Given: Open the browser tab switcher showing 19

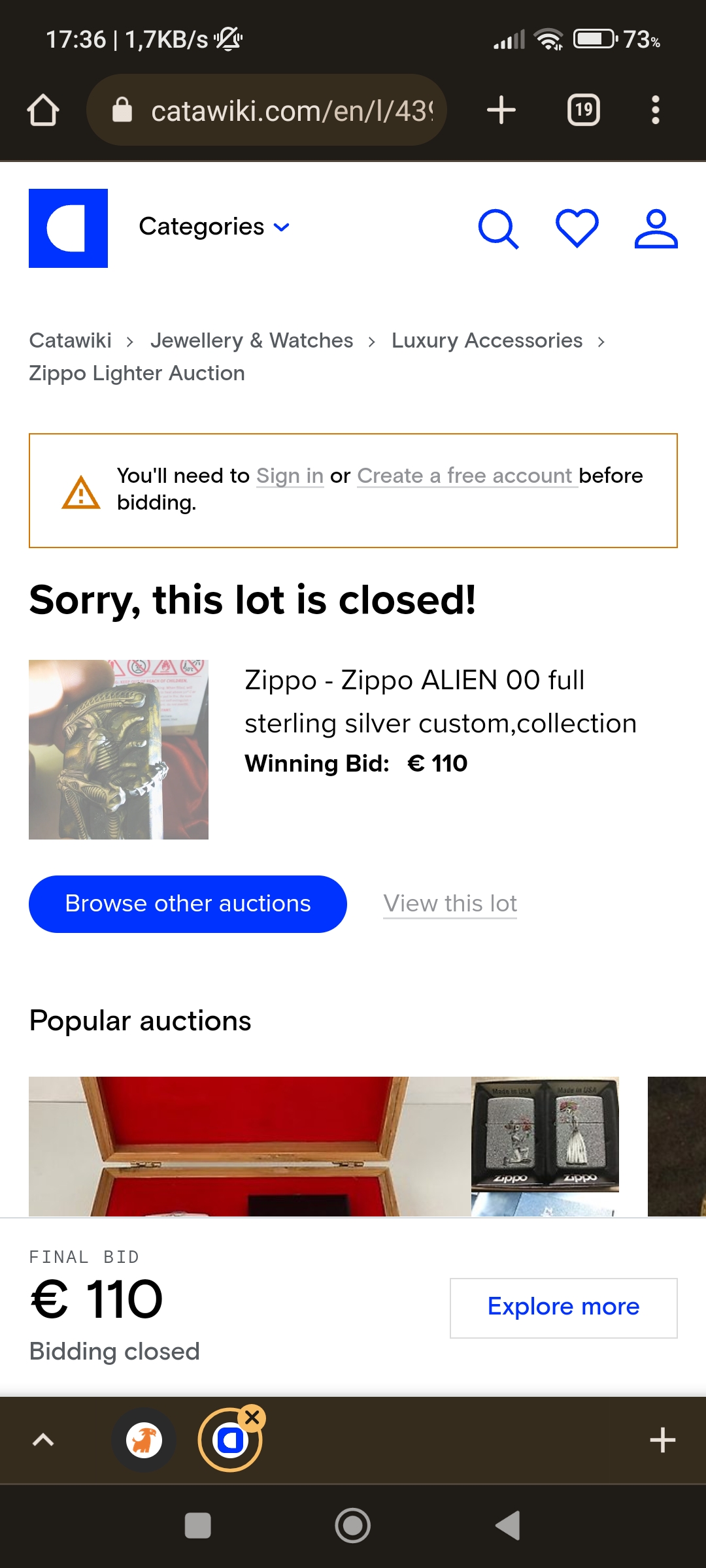Looking at the screenshot, I should click(583, 110).
